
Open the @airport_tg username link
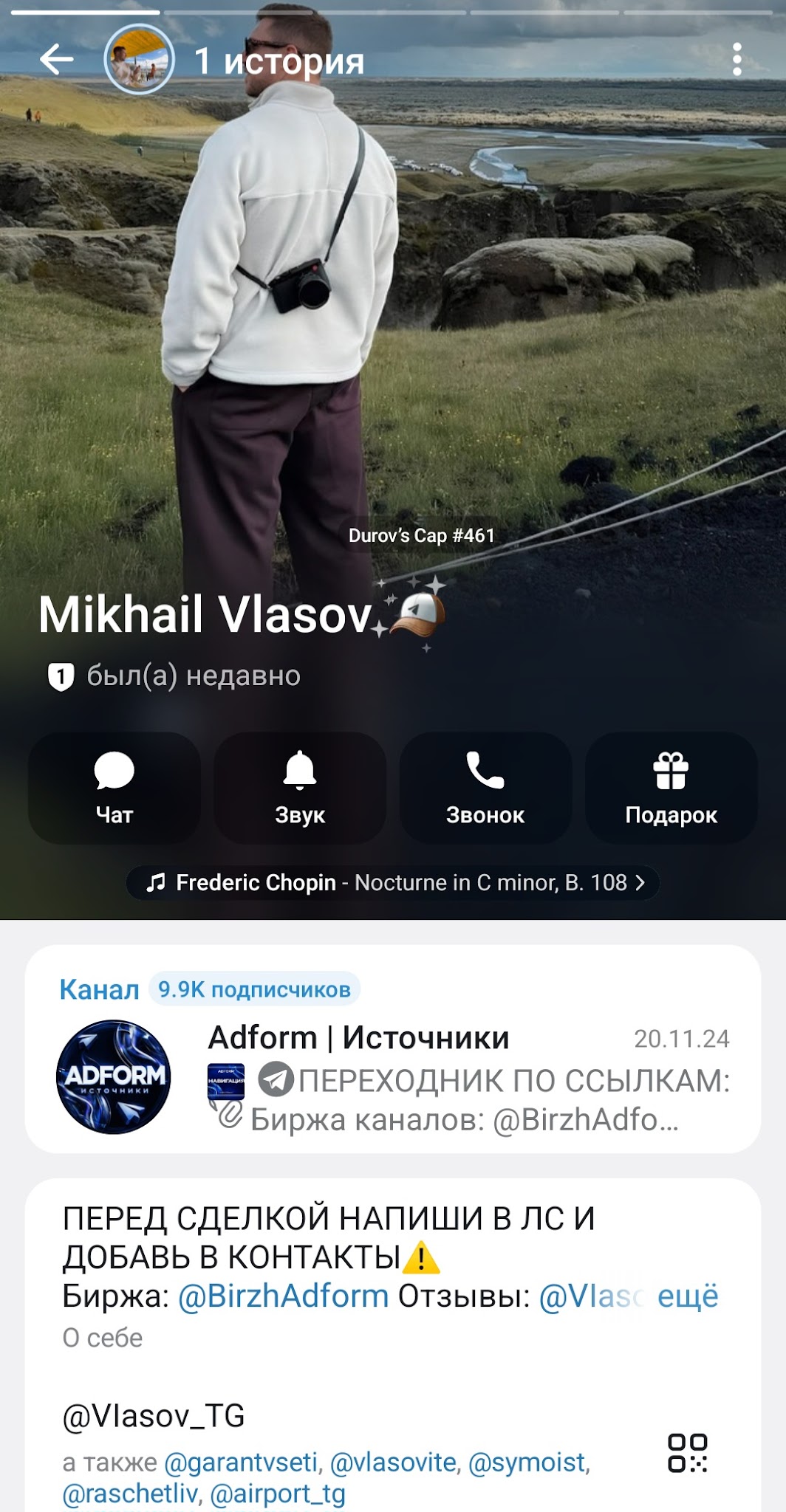pos(278,1493)
